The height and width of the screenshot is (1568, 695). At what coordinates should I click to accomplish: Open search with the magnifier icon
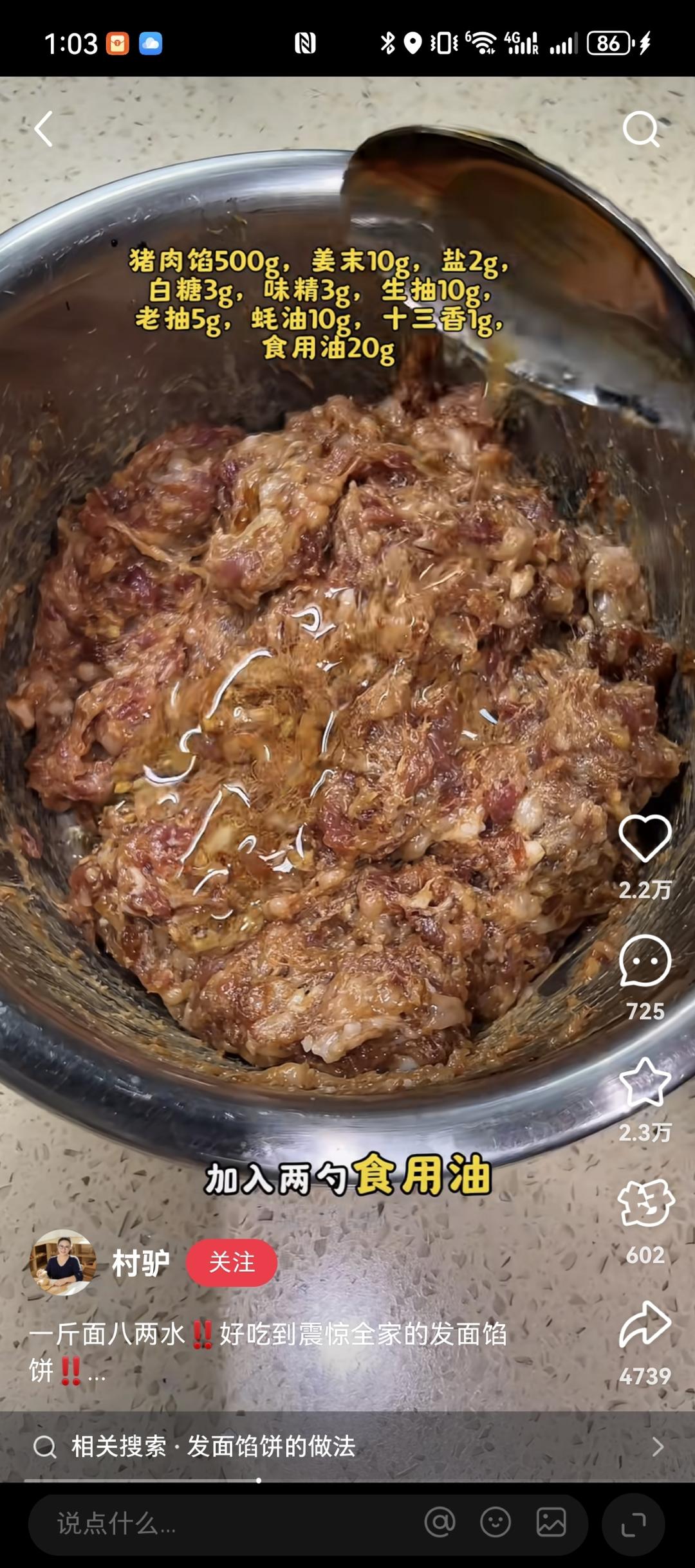[x=641, y=129]
